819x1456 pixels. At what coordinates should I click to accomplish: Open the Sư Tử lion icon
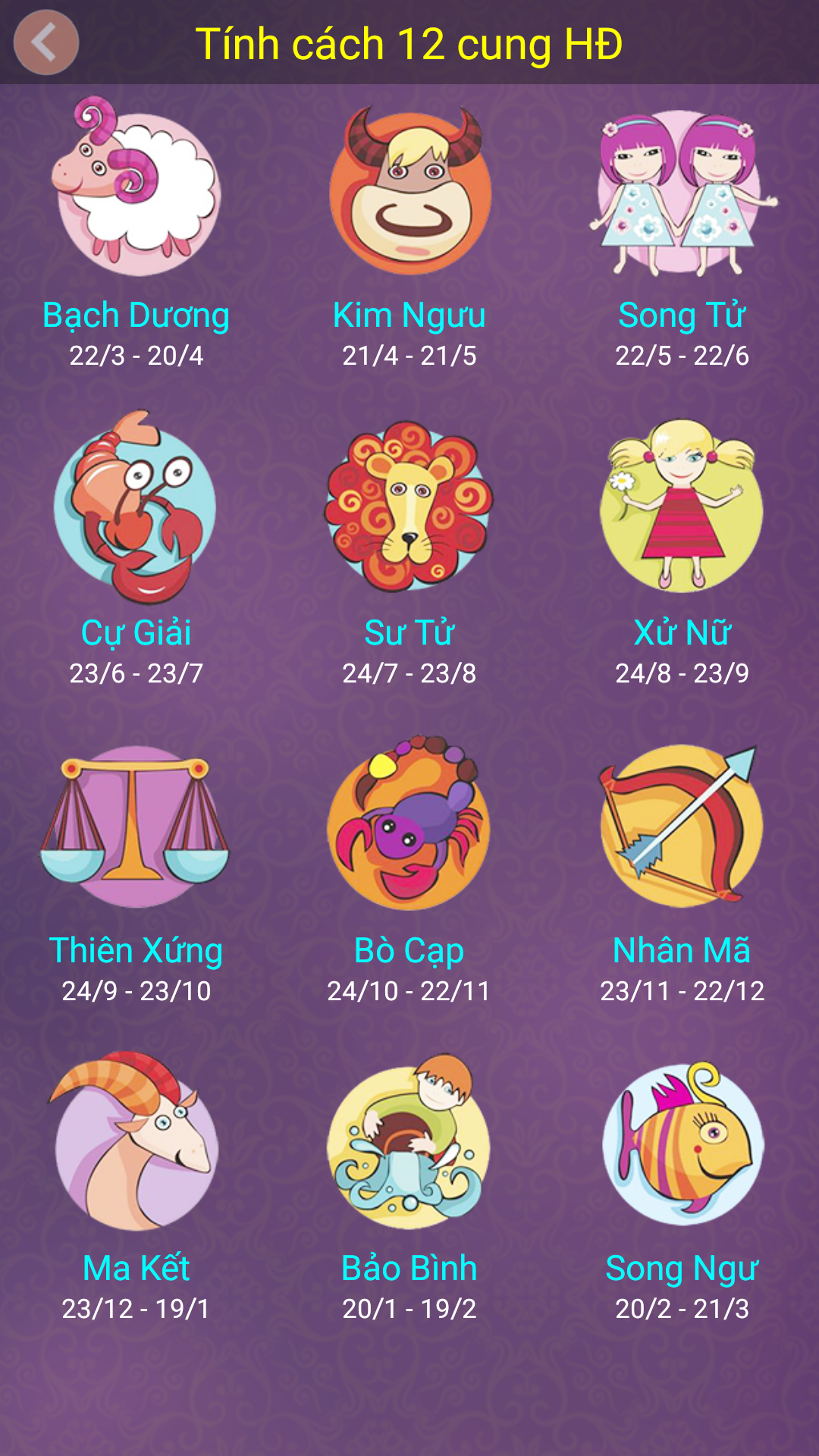409,508
